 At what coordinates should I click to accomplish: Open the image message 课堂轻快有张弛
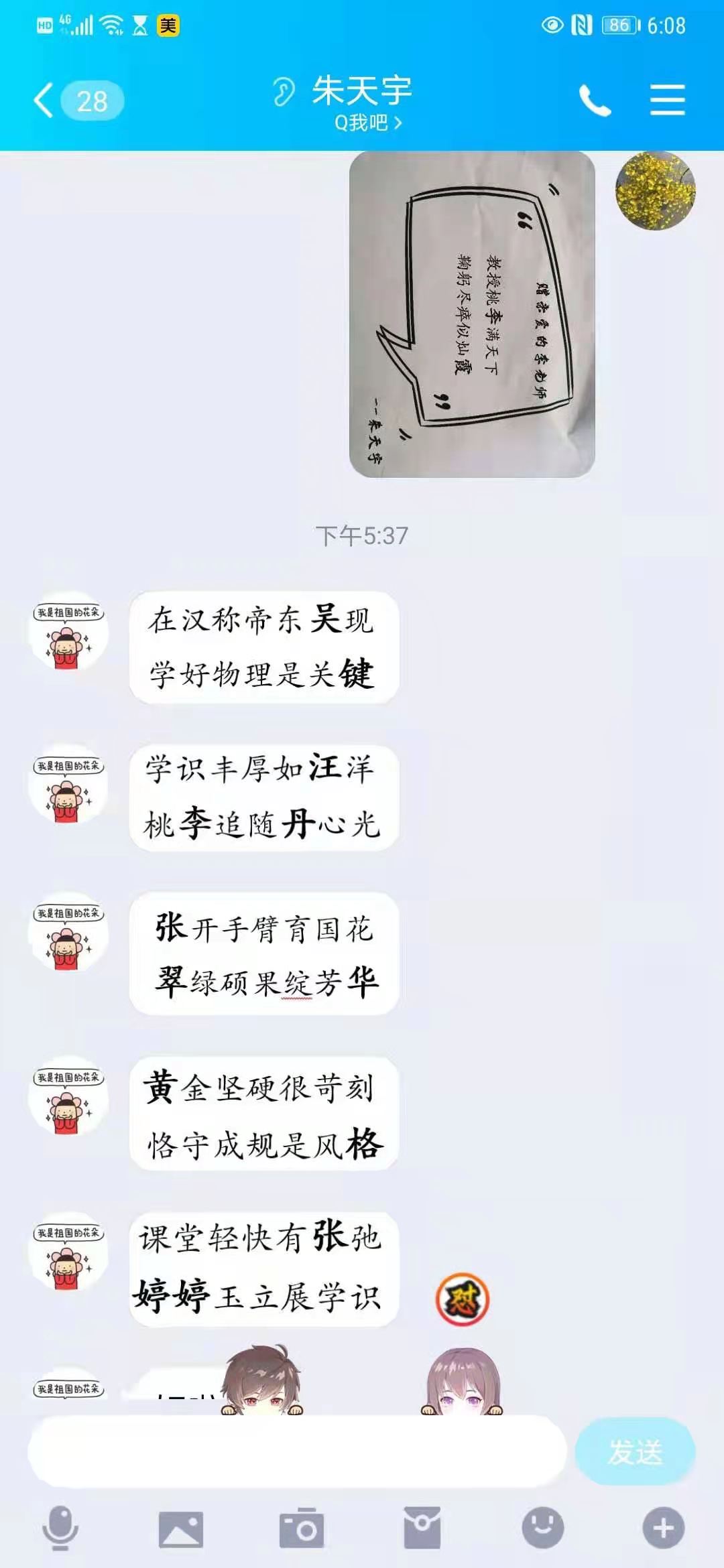(263, 1268)
